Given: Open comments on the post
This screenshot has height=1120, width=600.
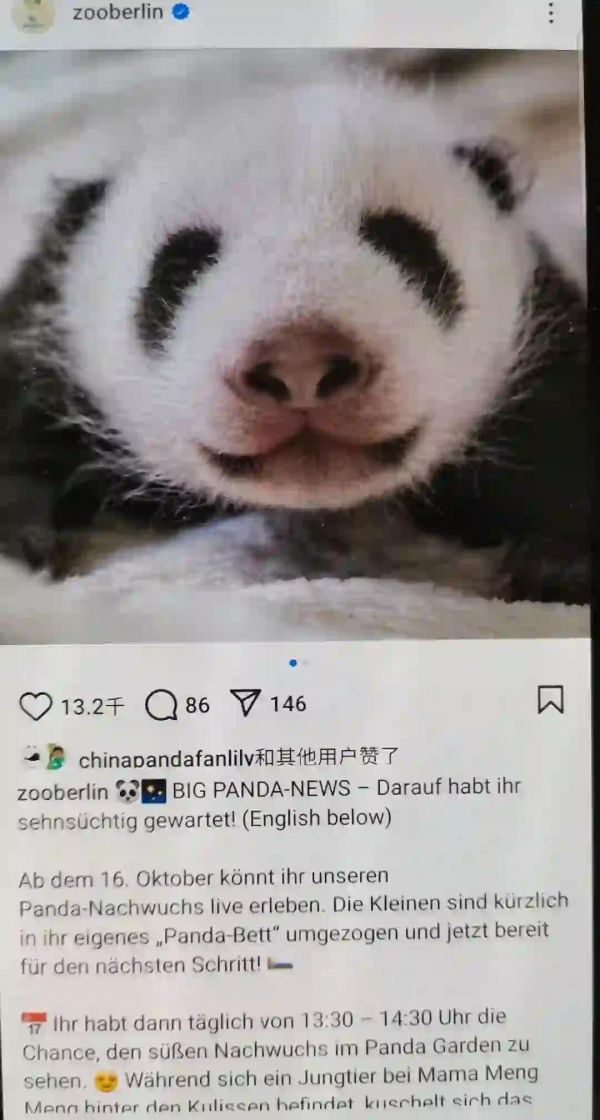Looking at the screenshot, I should [161, 706].
